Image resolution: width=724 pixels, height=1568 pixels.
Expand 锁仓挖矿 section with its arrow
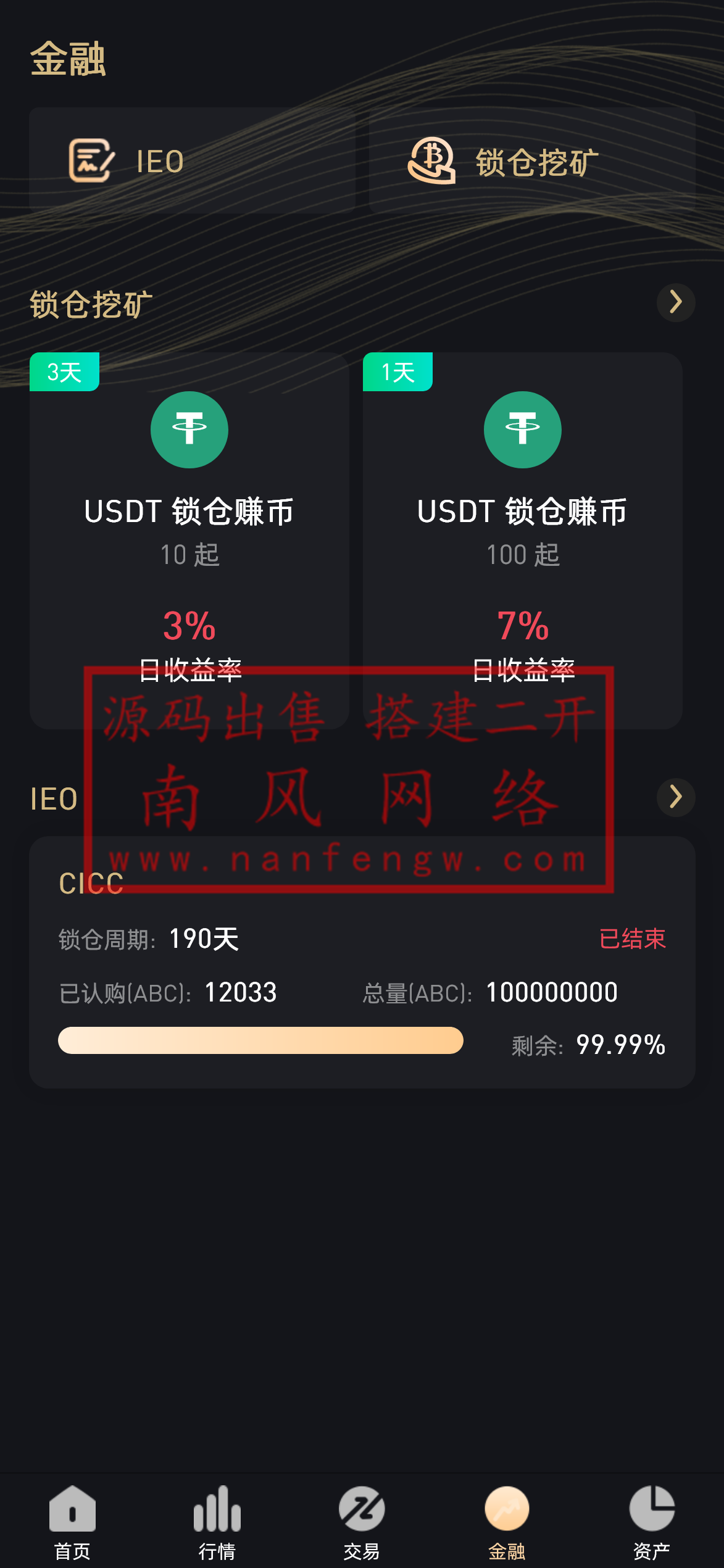pos(675,302)
